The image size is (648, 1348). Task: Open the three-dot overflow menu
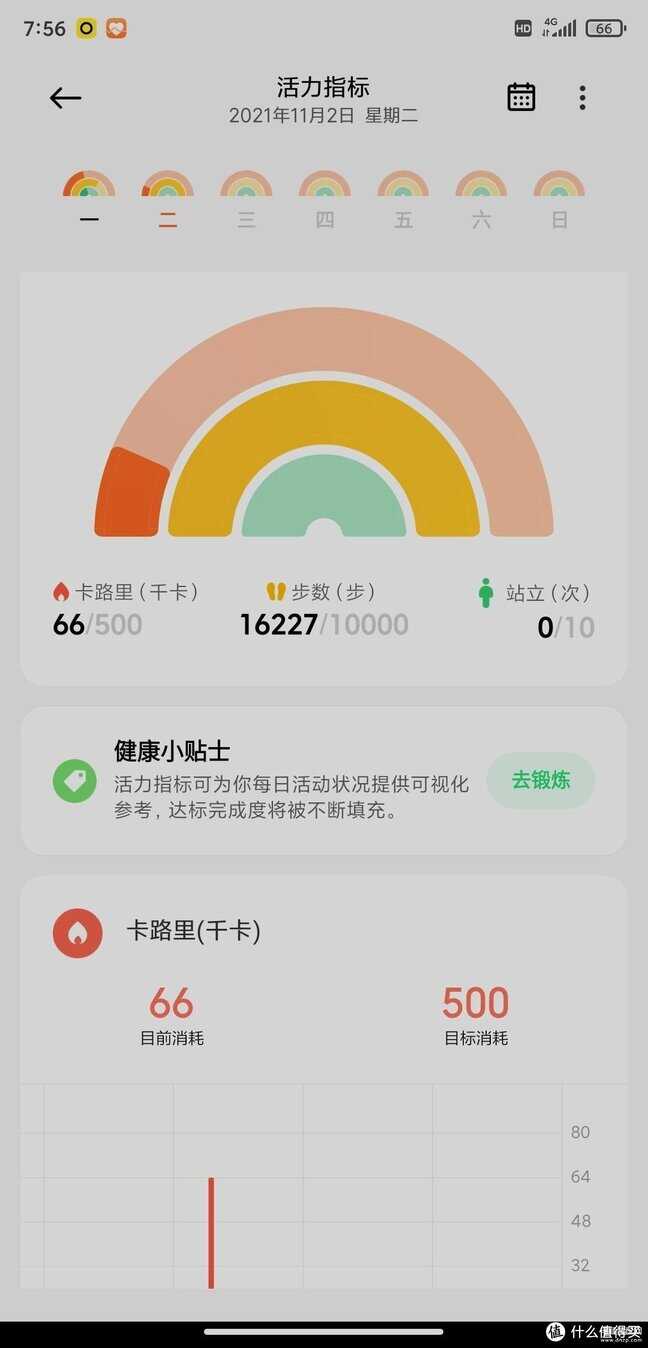click(x=582, y=97)
